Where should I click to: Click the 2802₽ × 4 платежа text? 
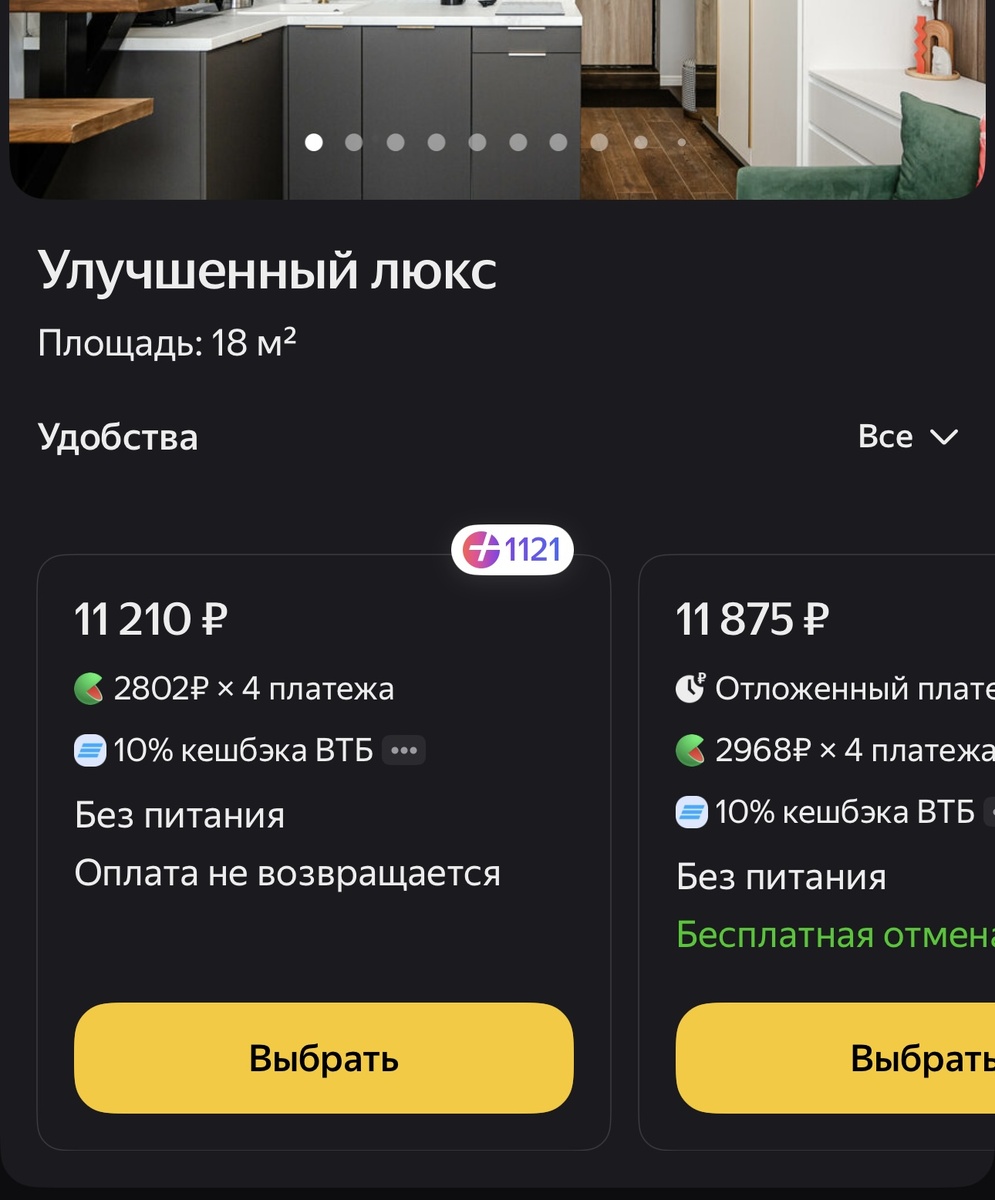pos(254,688)
